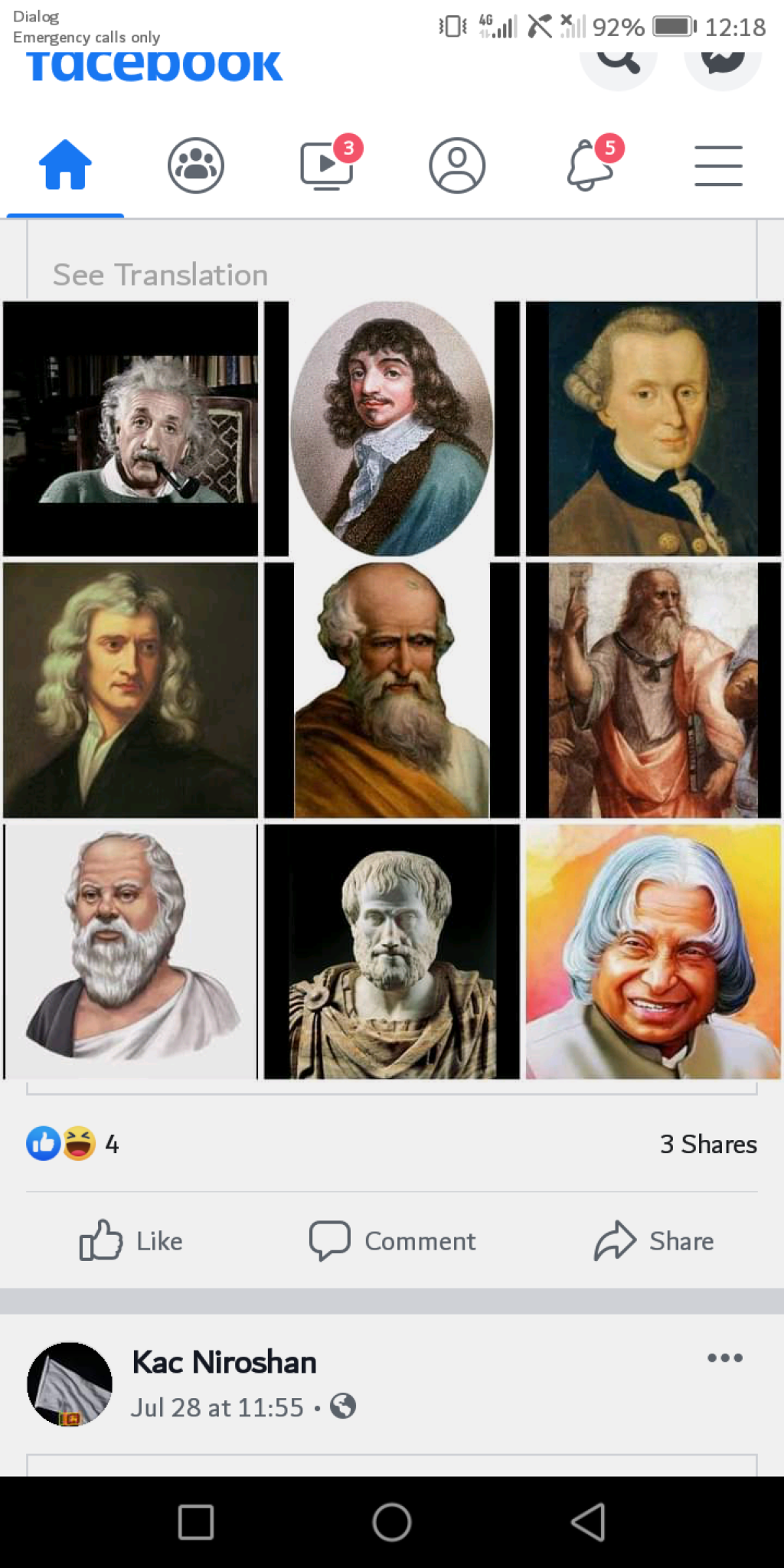
Task: Open the notifications bell tab
Action: click(x=589, y=165)
